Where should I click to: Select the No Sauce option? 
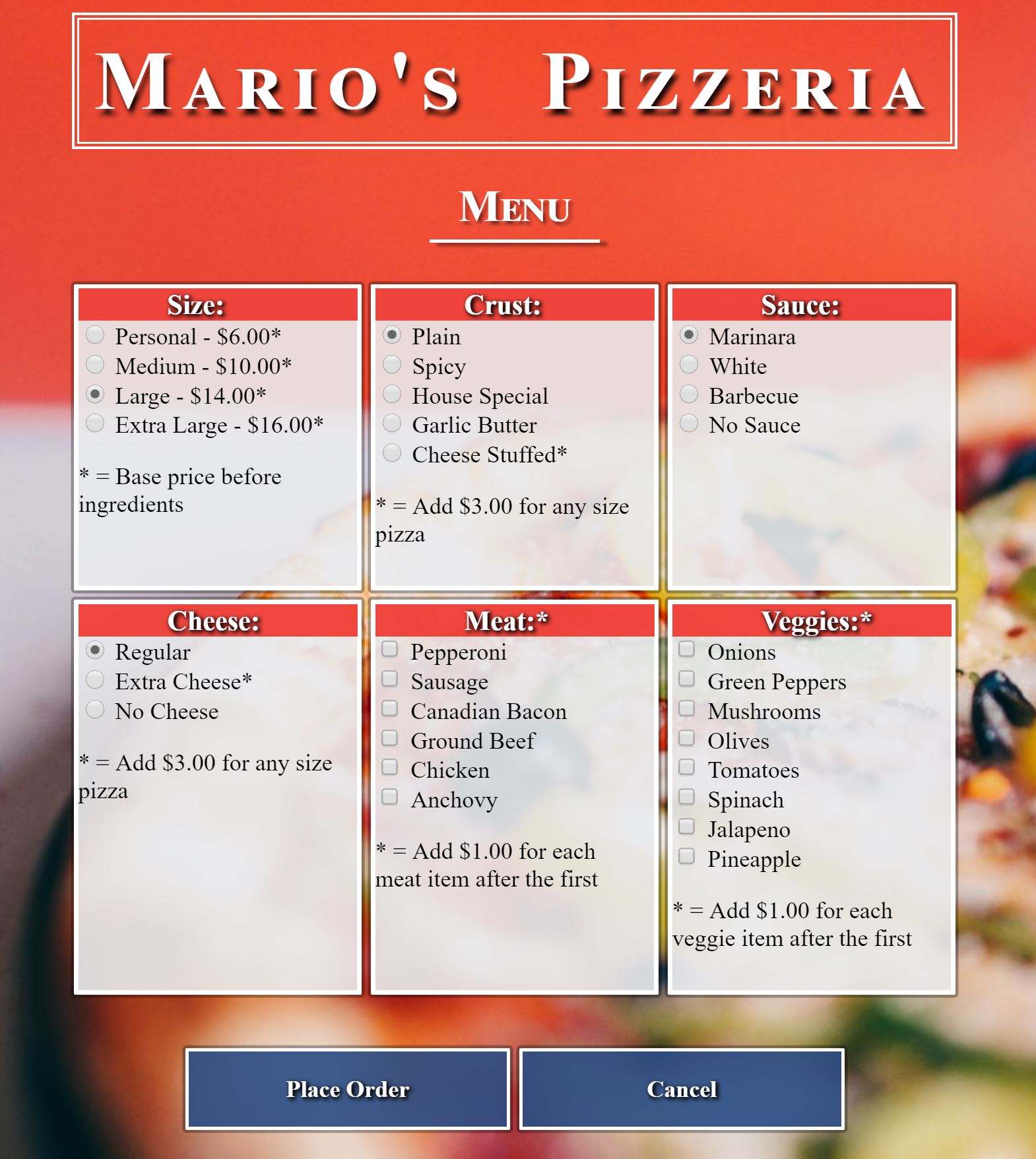[x=689, y=423]
